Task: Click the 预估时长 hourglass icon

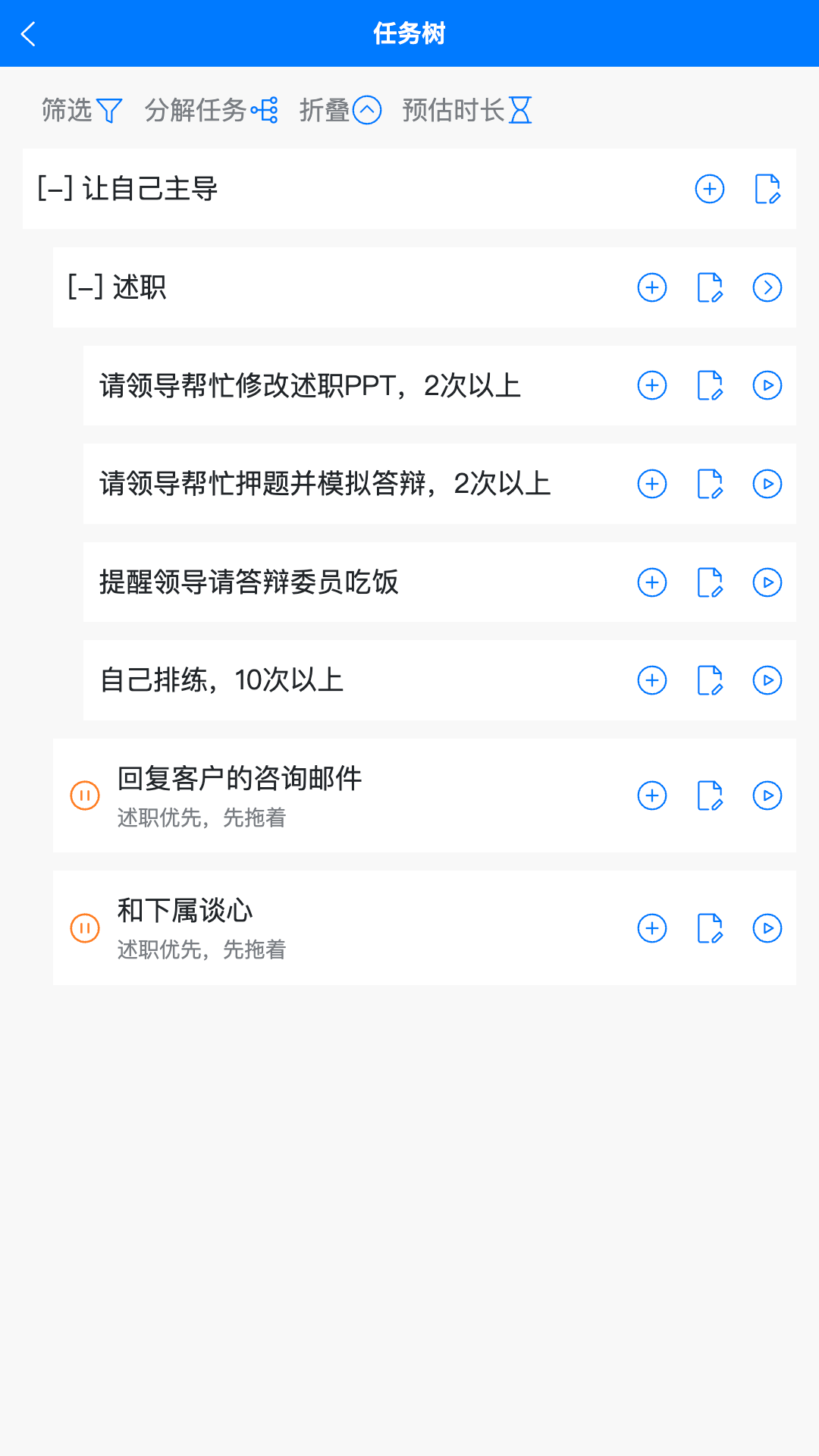Action: [x=522, y=110]
